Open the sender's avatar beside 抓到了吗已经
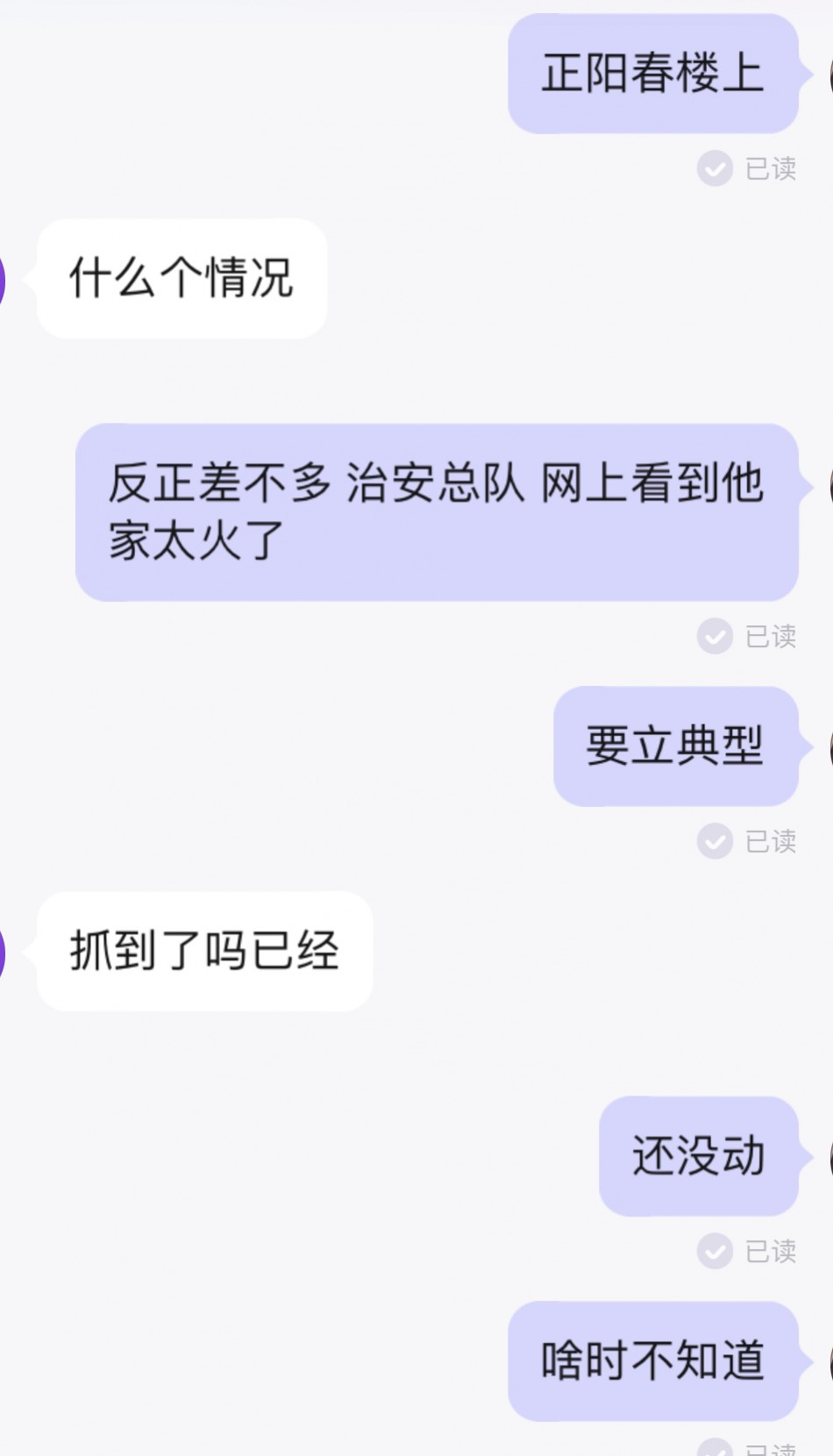 pos(3,953)
